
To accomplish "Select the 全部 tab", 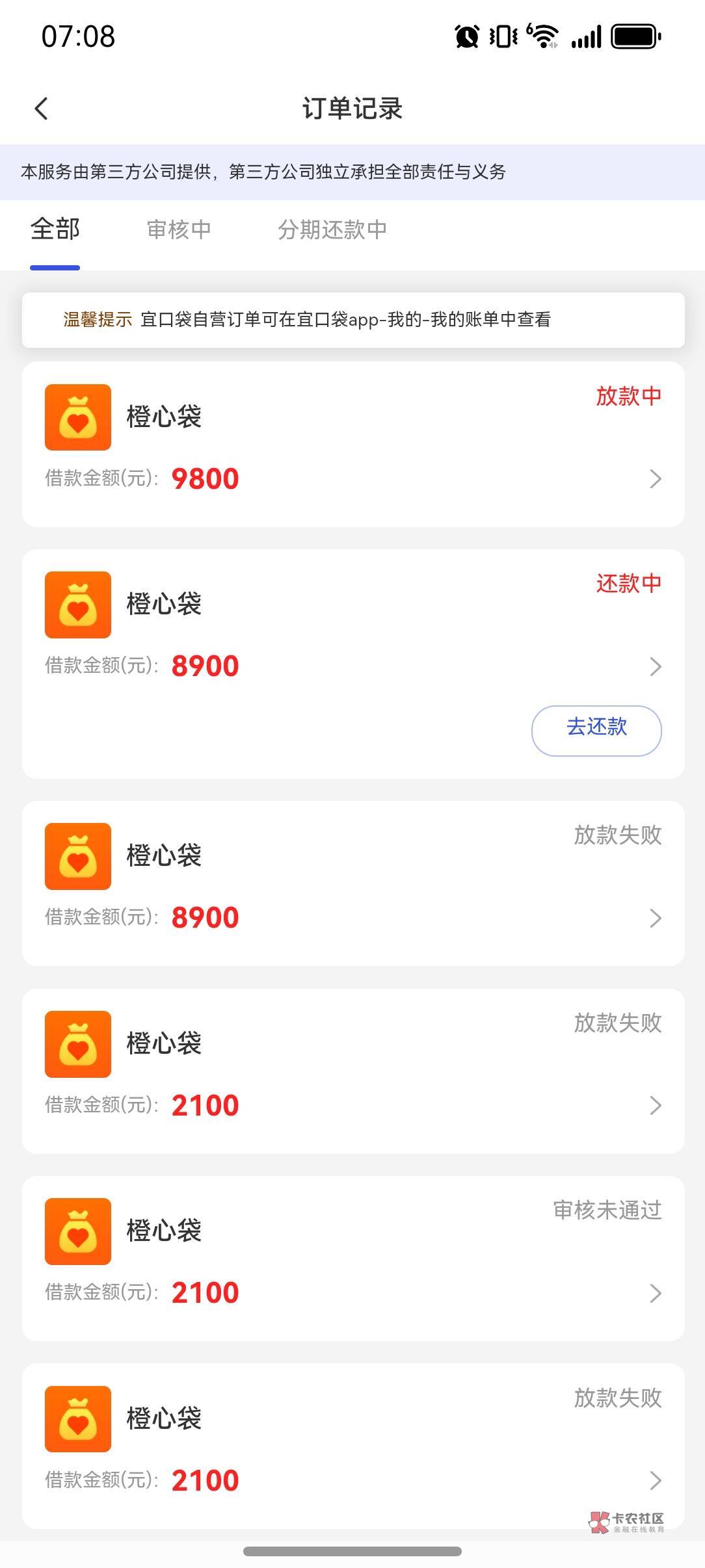I will [x=55, y=229].
